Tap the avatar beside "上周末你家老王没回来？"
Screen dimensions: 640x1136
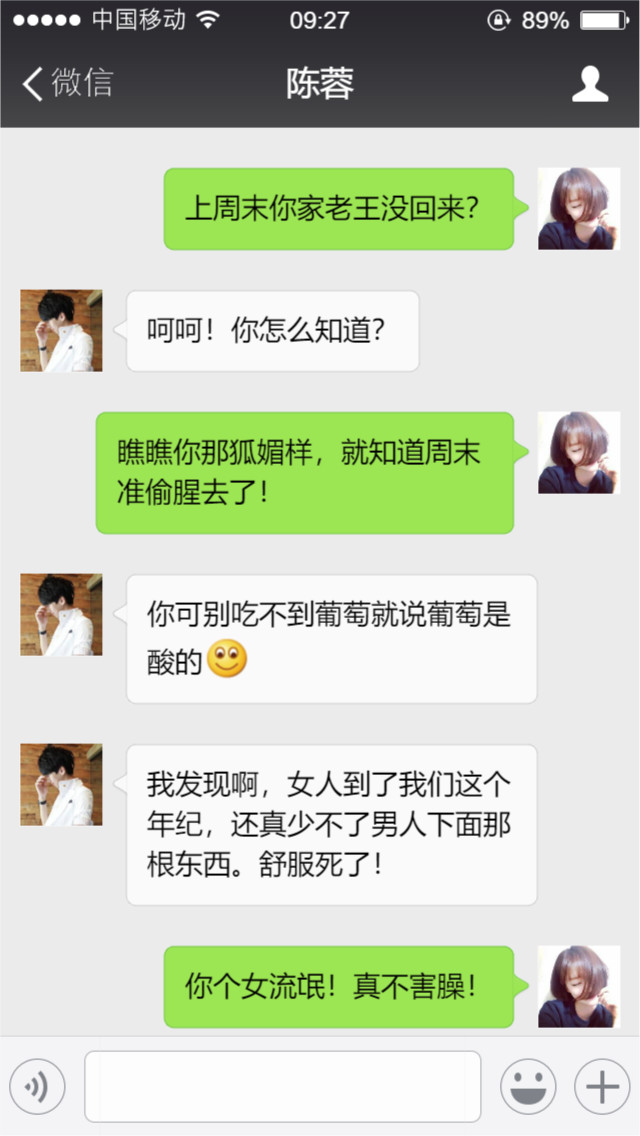(x=579, y=208)
